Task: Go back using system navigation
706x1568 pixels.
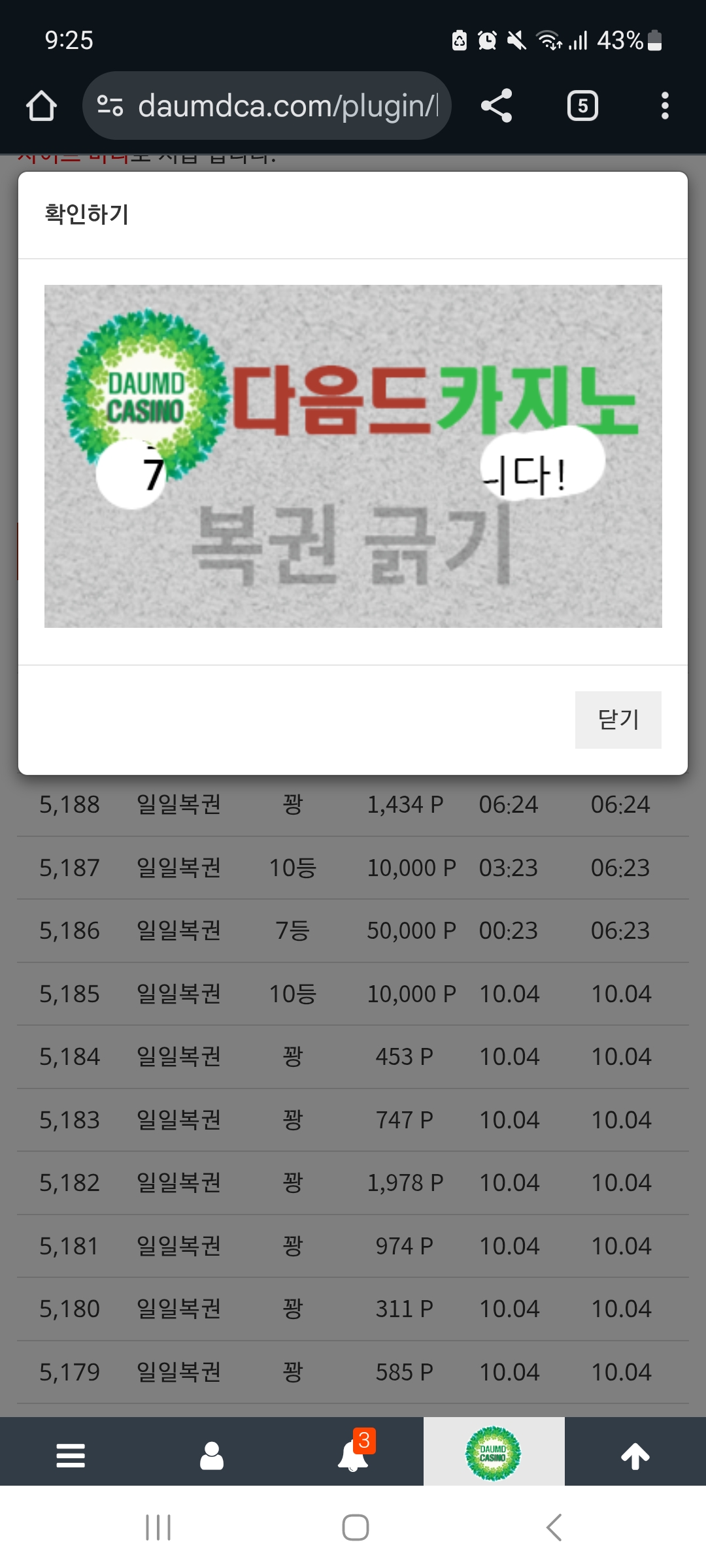Action: point(554,1527)
